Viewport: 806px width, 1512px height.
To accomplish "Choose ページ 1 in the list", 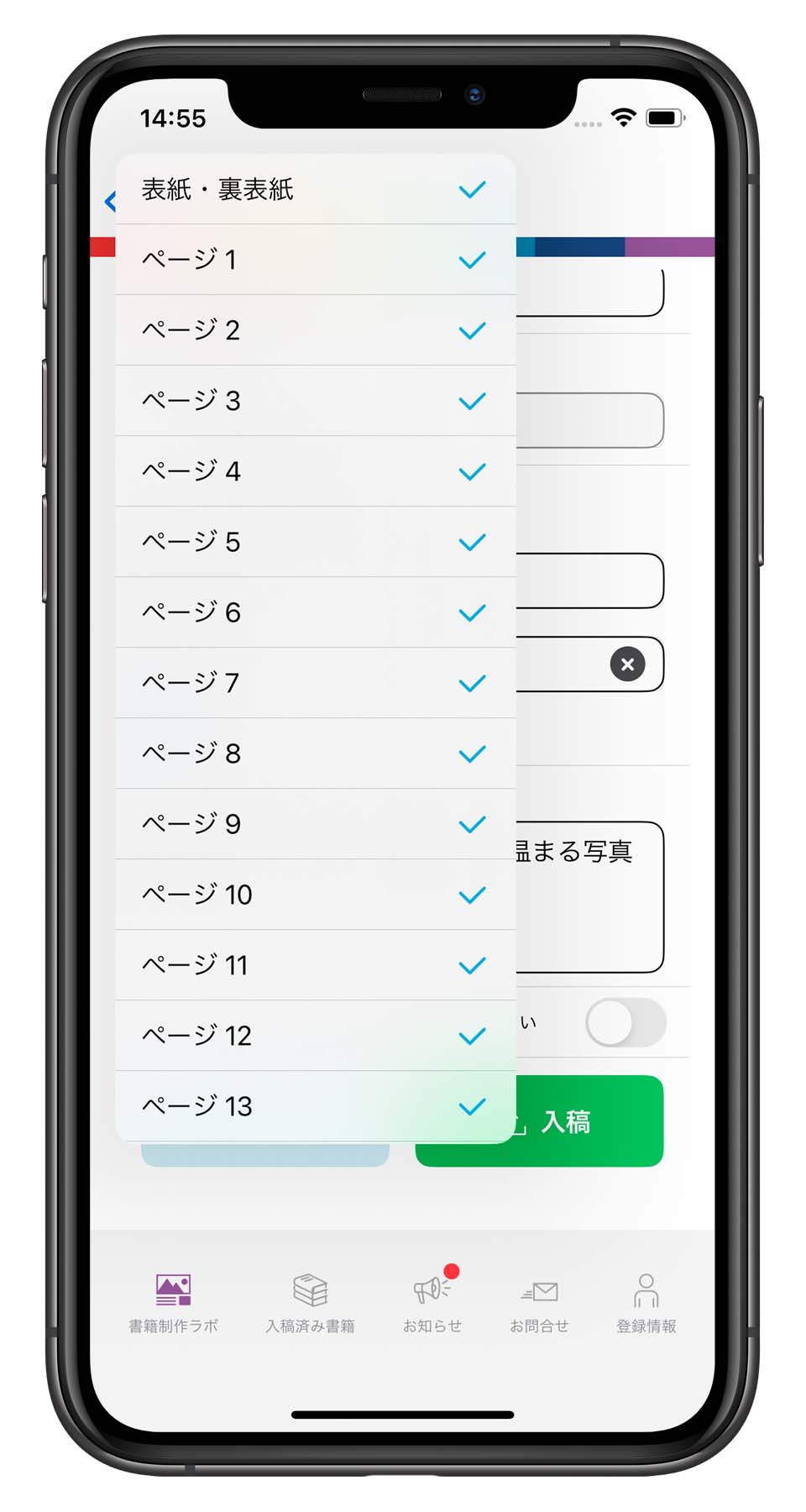I will 316,260.
